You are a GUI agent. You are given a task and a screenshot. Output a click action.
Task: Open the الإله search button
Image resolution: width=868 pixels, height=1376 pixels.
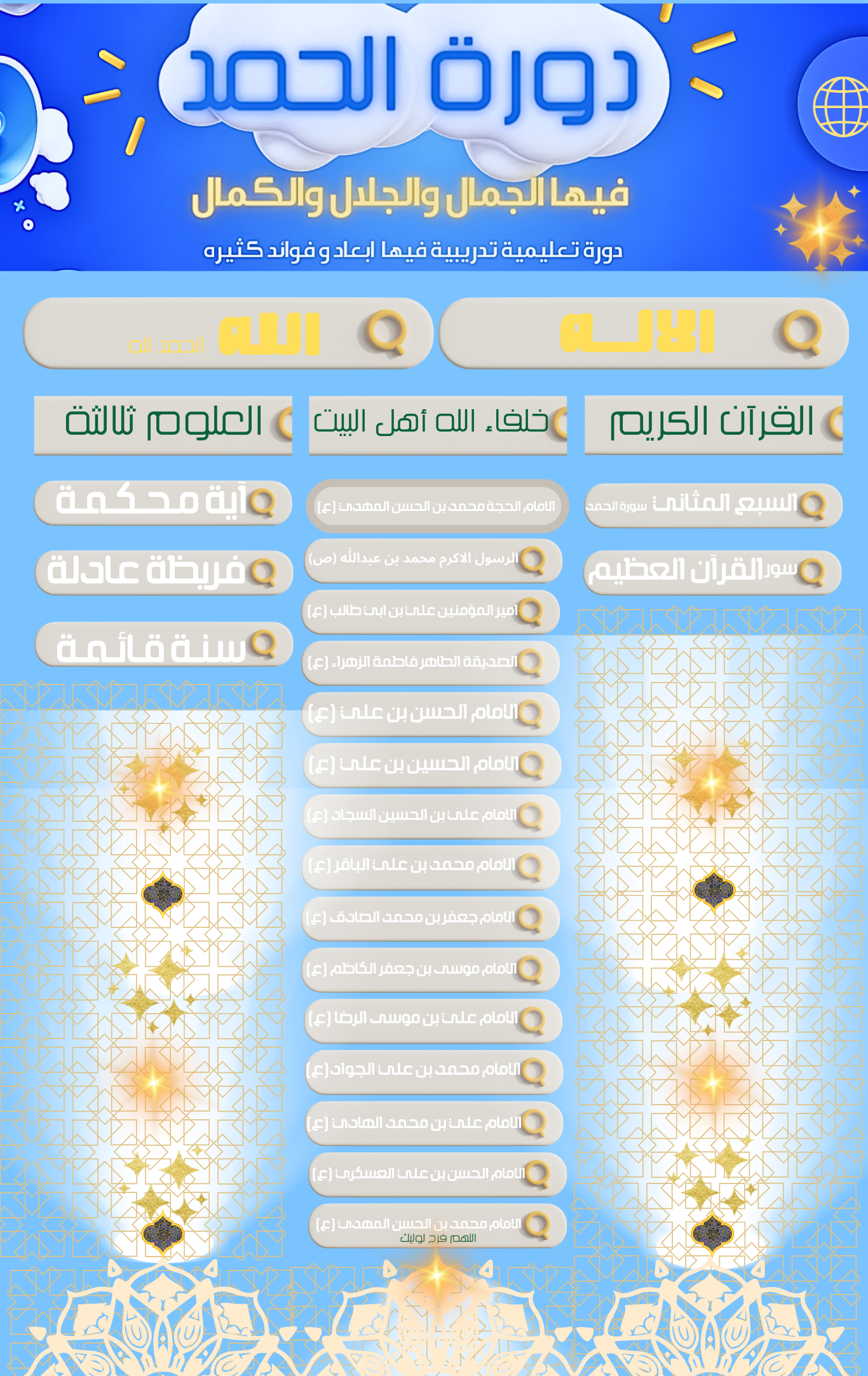[643, 333]
